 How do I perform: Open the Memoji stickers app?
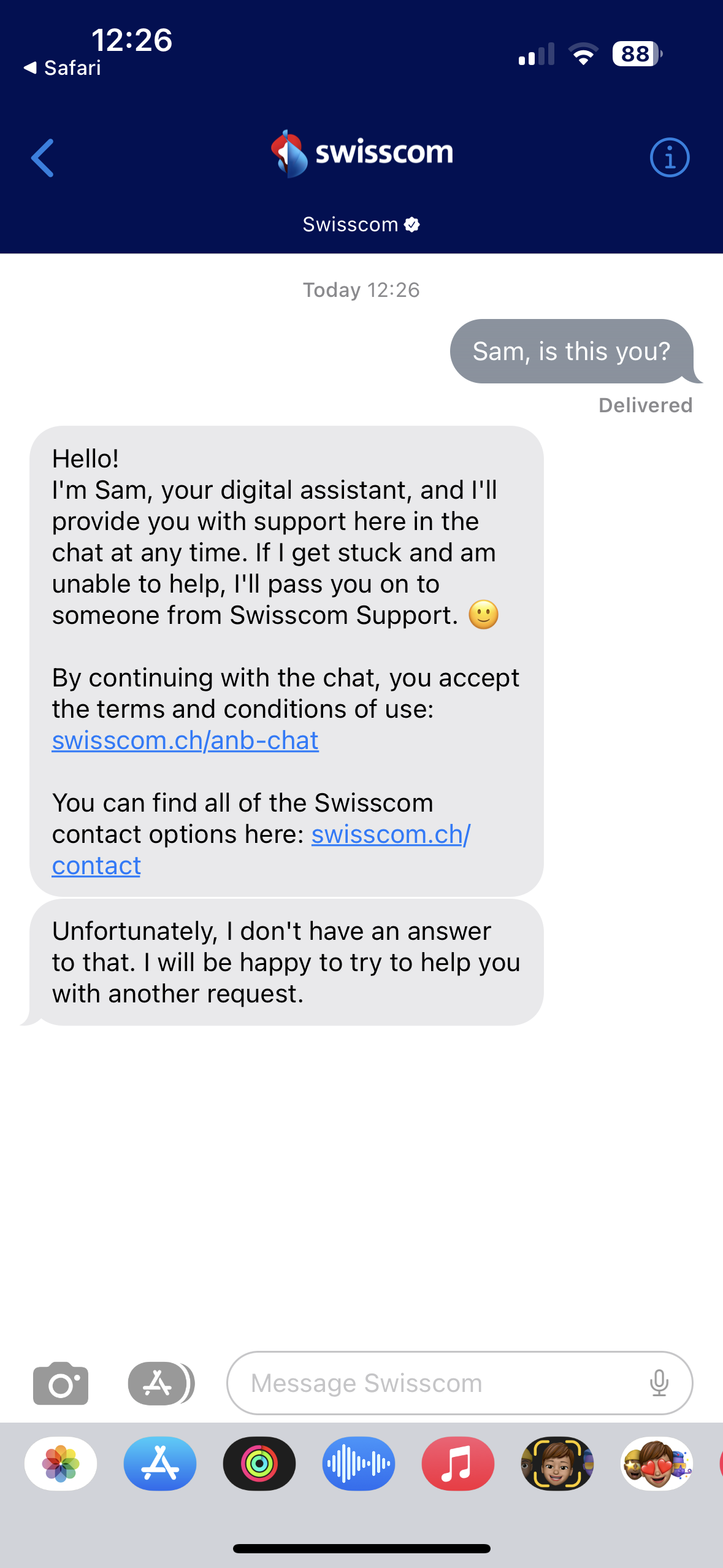[x=657, y=1464]
